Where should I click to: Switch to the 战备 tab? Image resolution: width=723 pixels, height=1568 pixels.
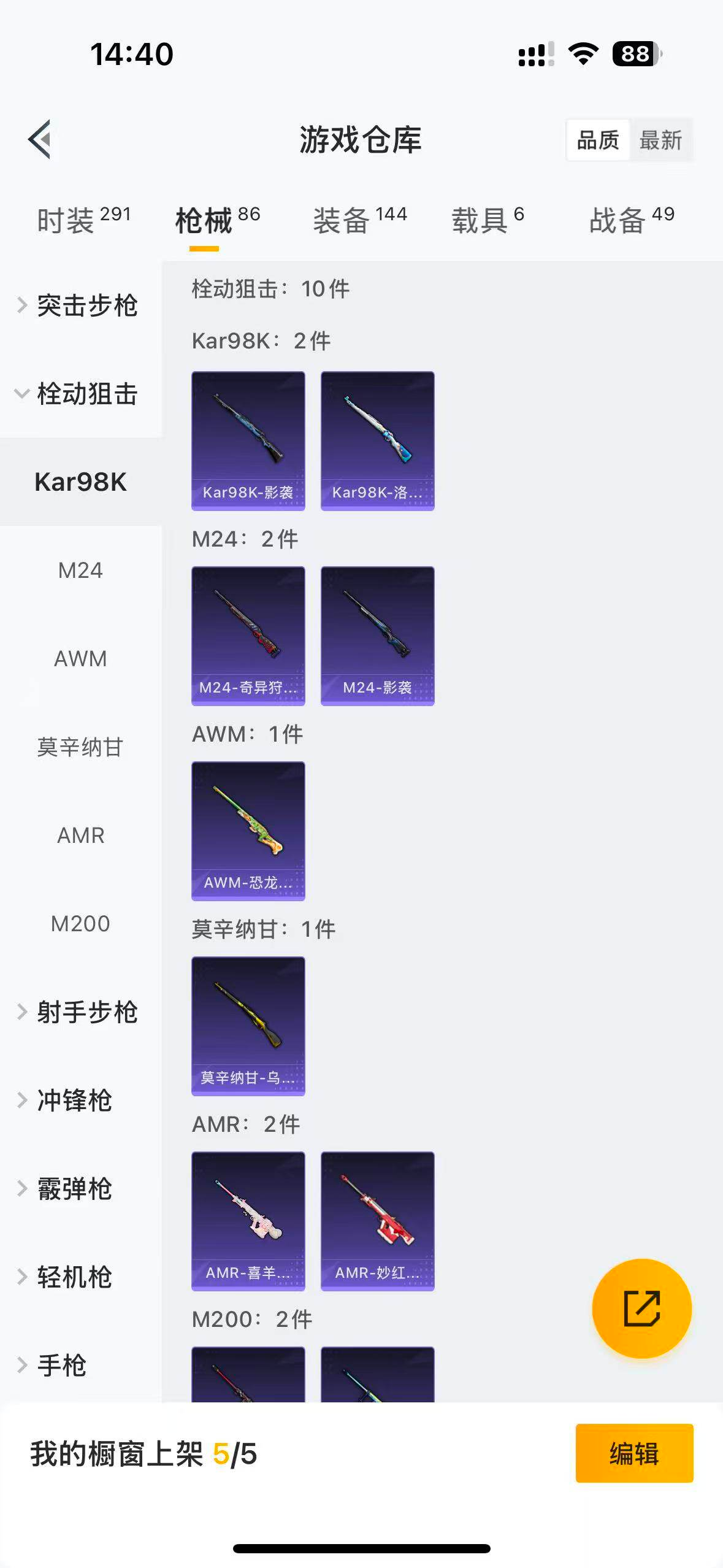[631, 220]
